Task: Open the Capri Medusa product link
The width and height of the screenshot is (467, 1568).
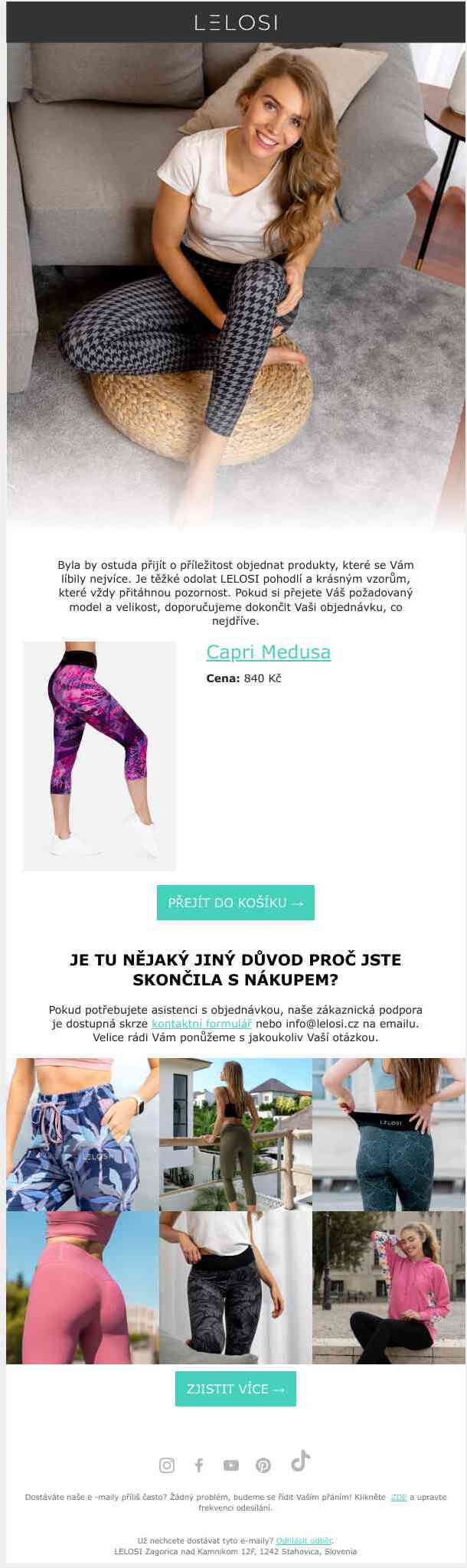Action: click(268, 652)
